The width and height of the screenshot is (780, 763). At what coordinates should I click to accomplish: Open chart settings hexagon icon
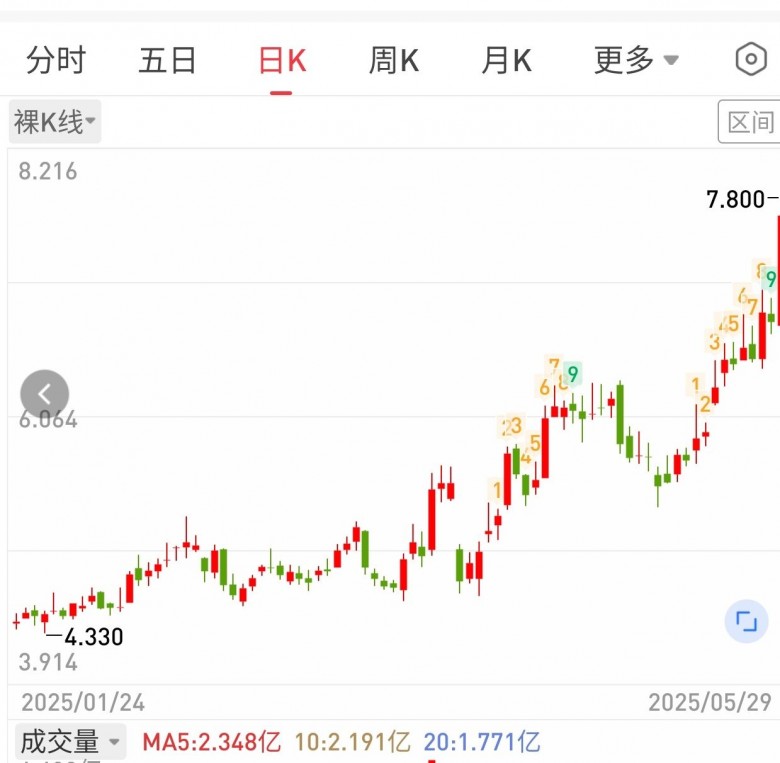click(x=750, y=60)
